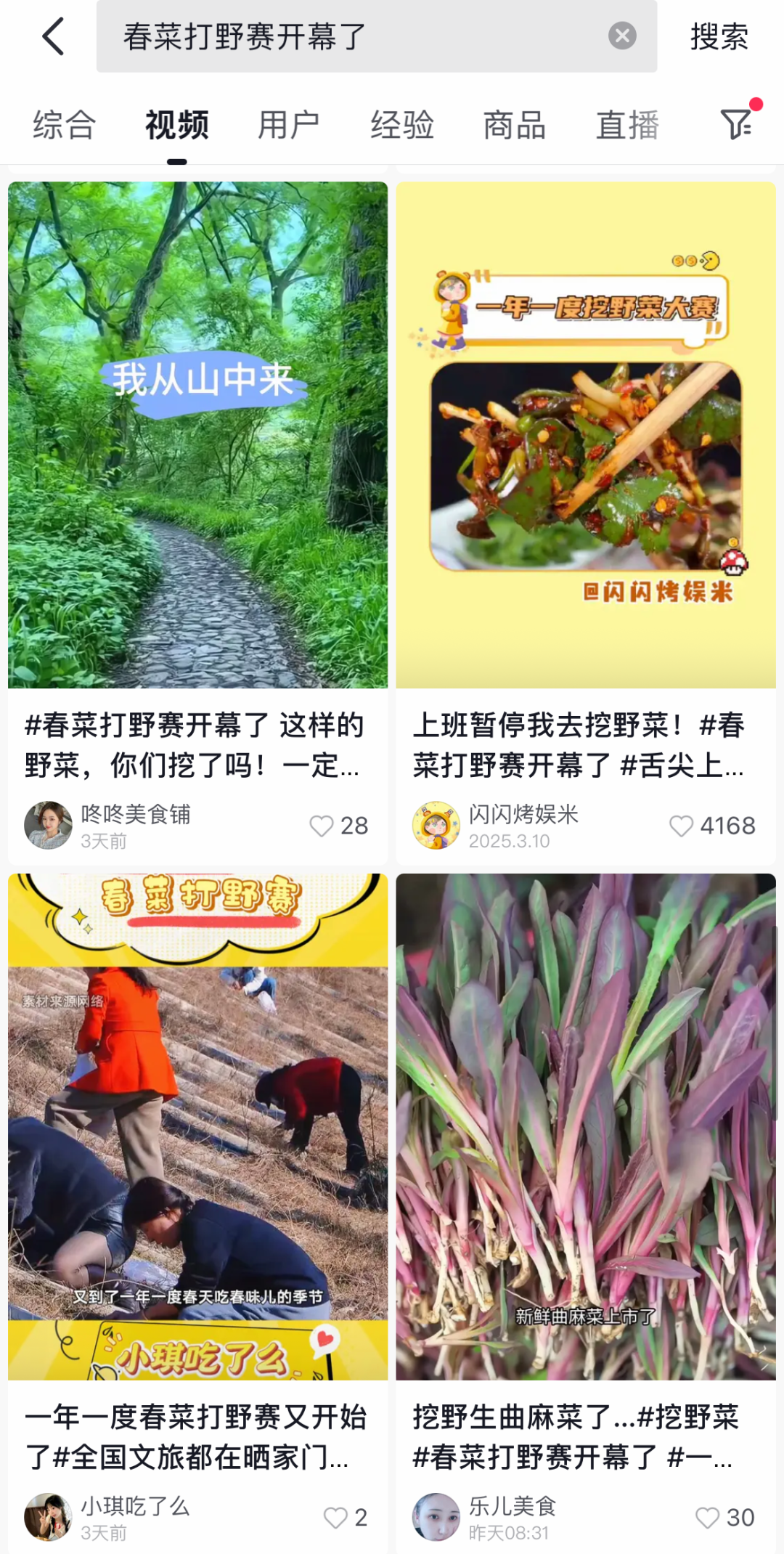
Task: Select the 视频 tab
Action: point(176,125)
